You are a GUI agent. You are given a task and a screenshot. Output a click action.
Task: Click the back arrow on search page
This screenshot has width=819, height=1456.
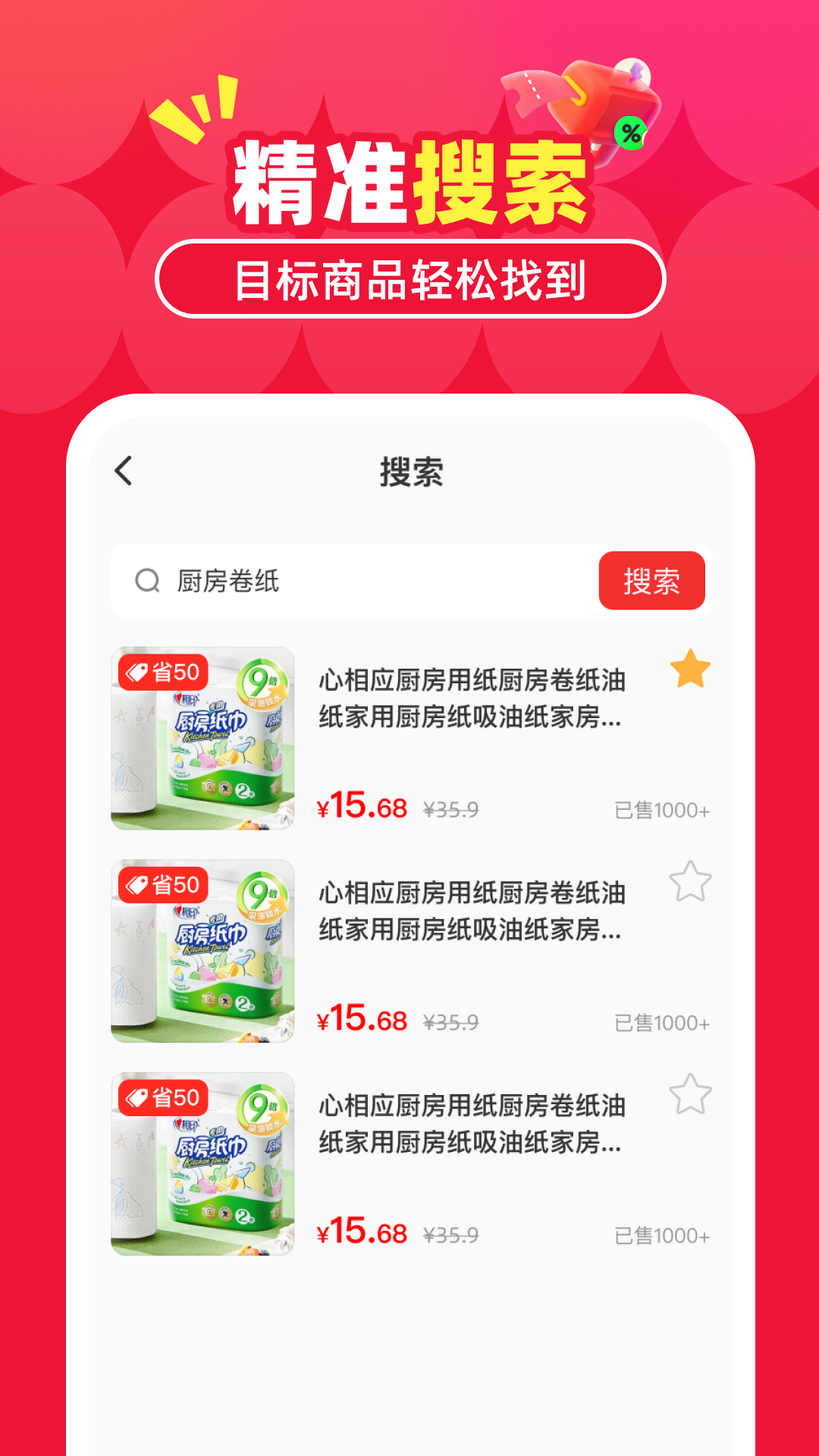coord(124,470)
